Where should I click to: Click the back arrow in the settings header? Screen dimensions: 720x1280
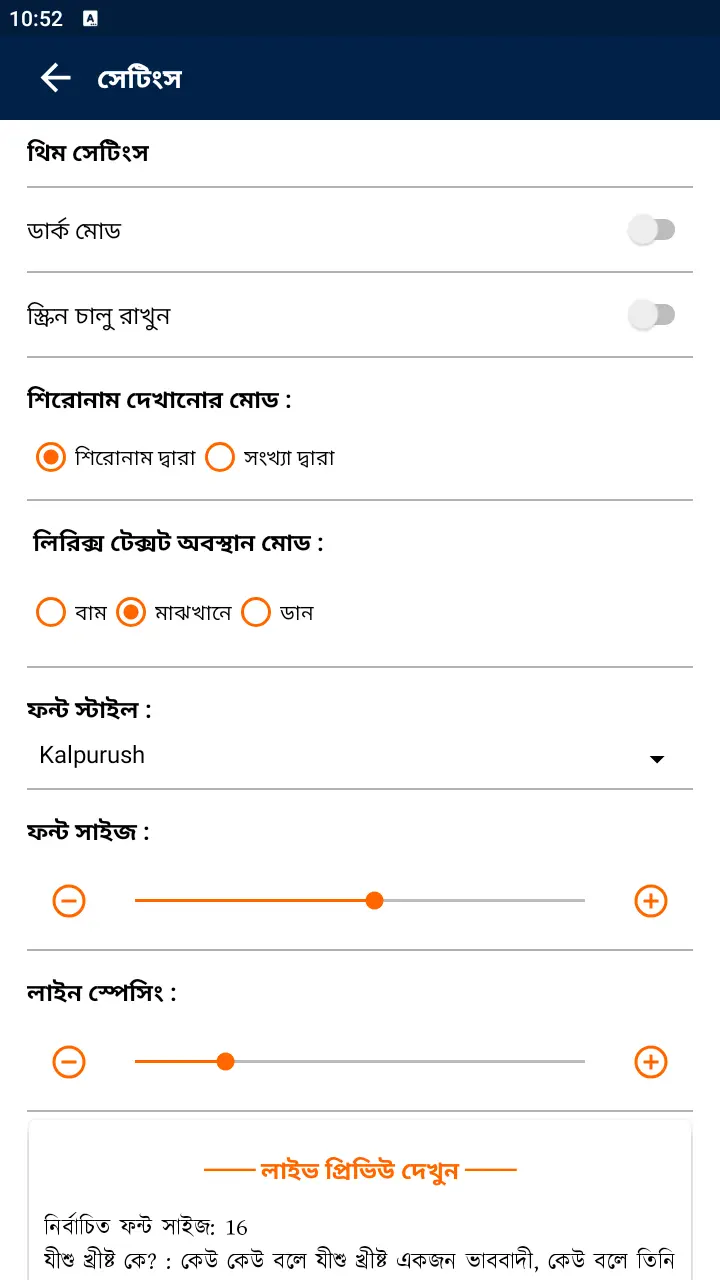(x=55, y=77)
